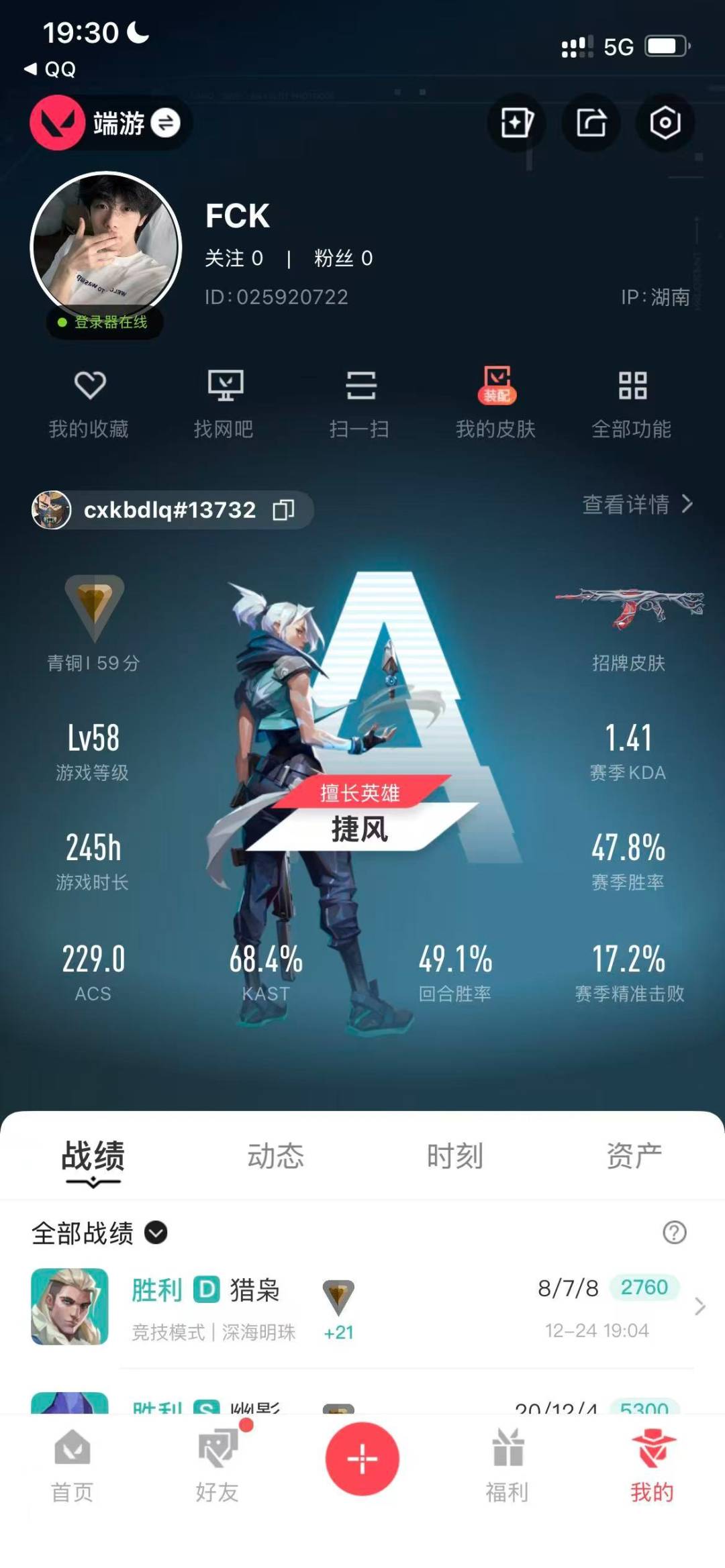Open settings hexagon icon
This screenshot has width=725, height=1568.
pos(665,123)
